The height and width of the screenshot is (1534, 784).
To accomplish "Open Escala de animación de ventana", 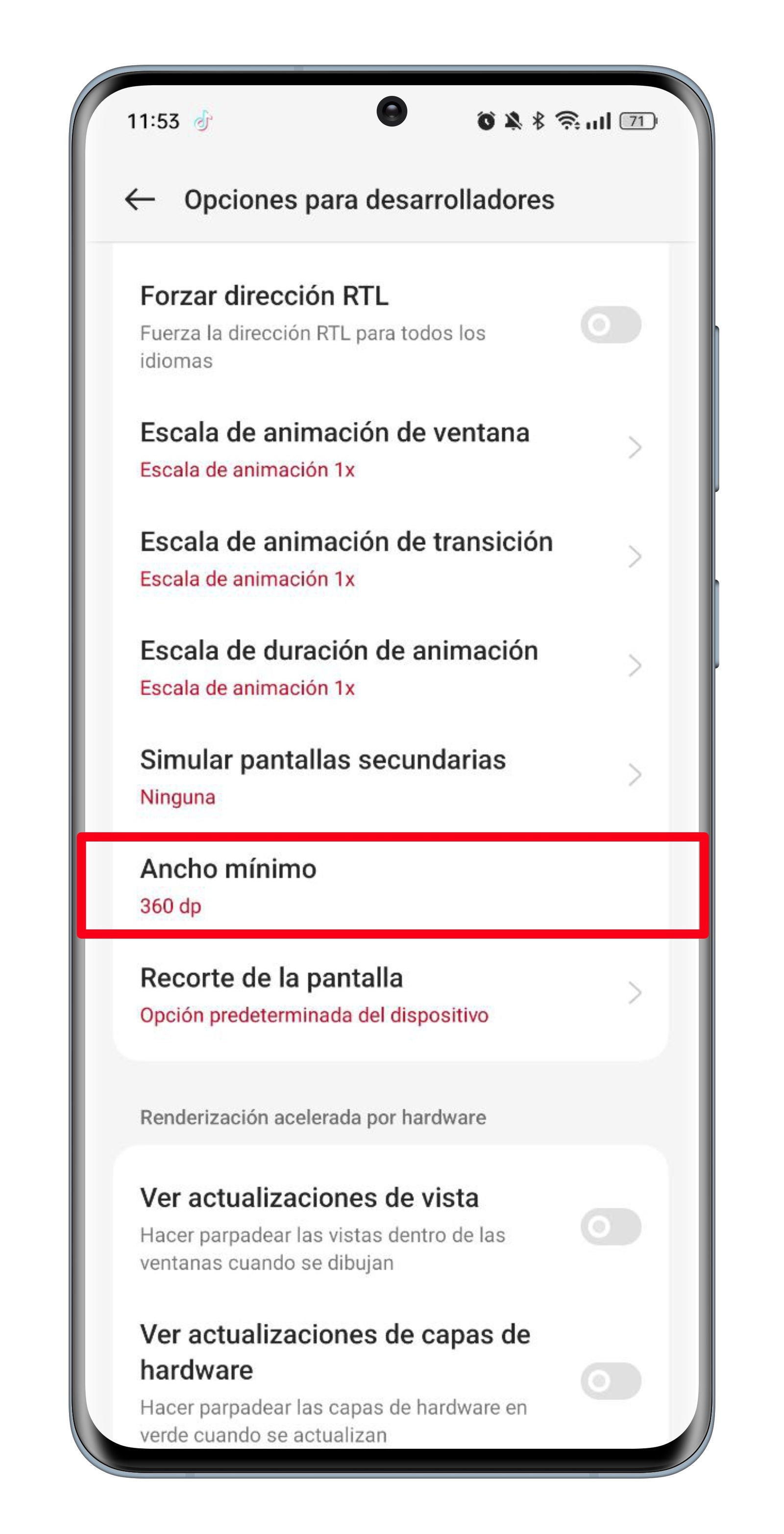I will point(390,448).
